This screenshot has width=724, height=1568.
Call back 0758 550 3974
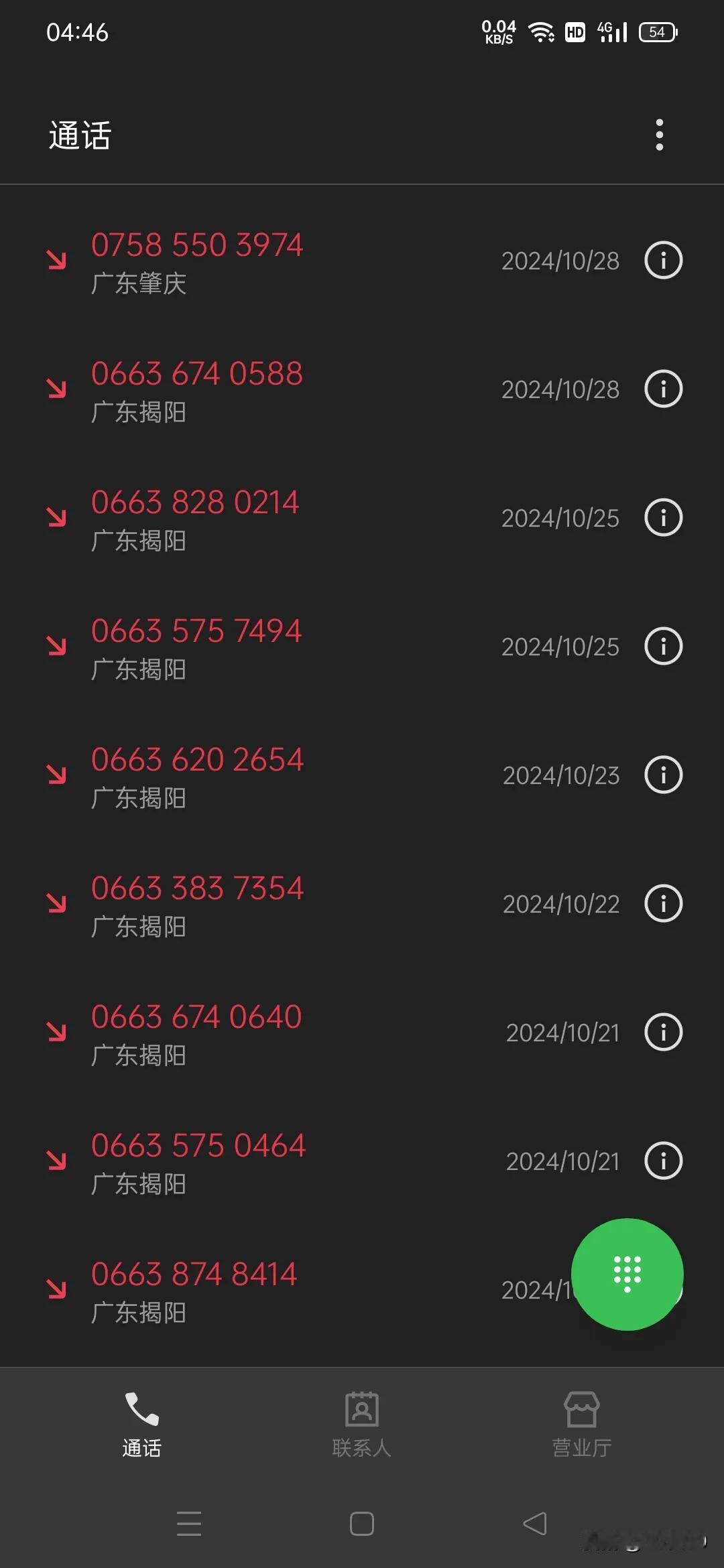tap(362, 261)
